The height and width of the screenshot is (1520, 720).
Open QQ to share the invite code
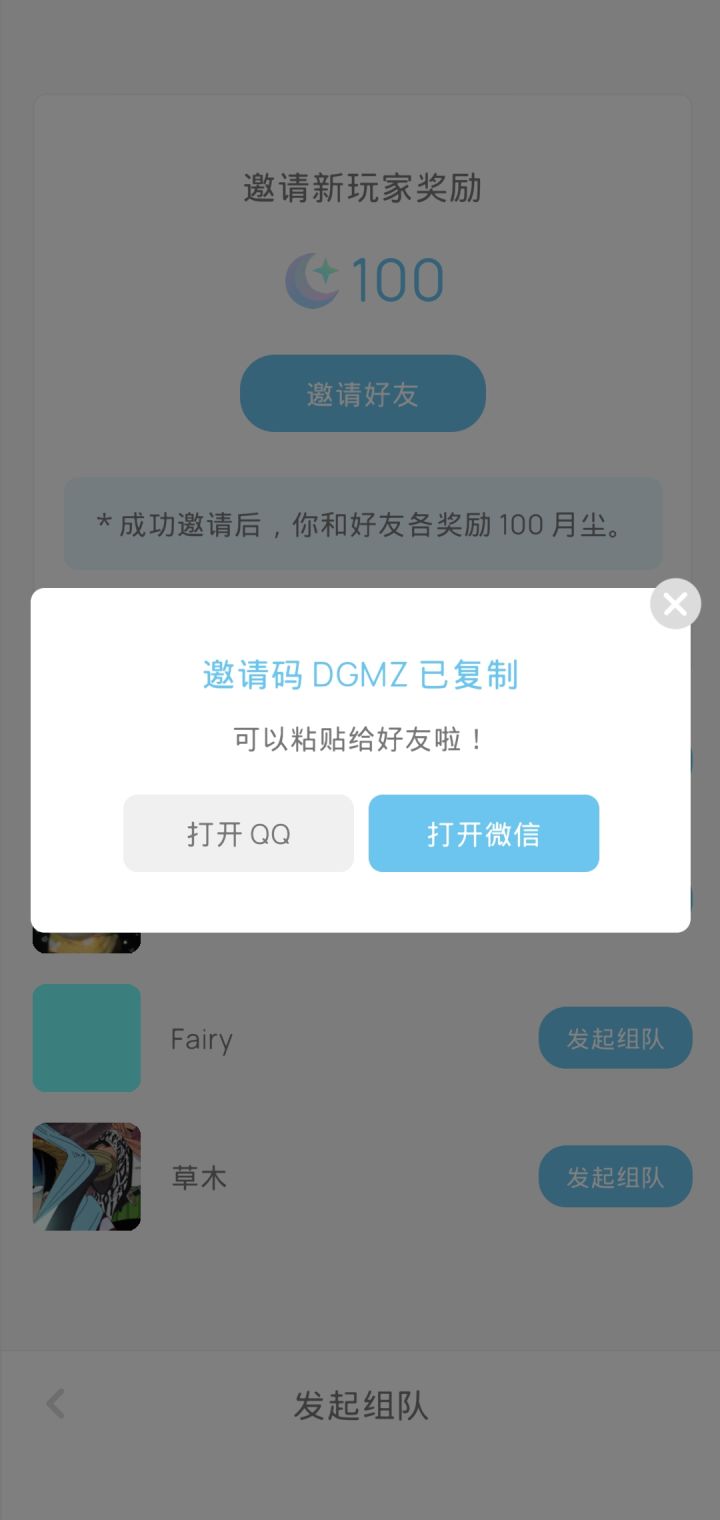pos(238,833)
